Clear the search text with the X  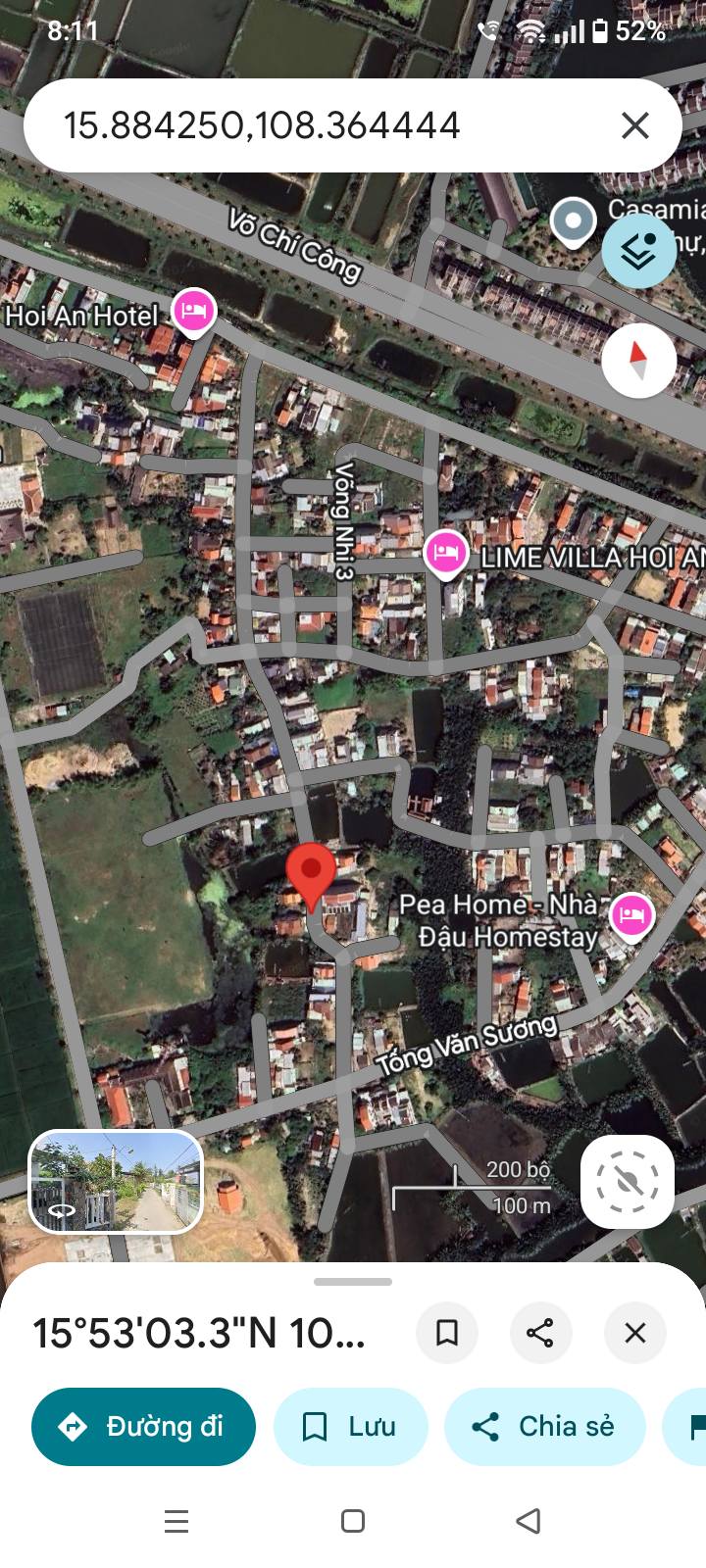[635, 125]
